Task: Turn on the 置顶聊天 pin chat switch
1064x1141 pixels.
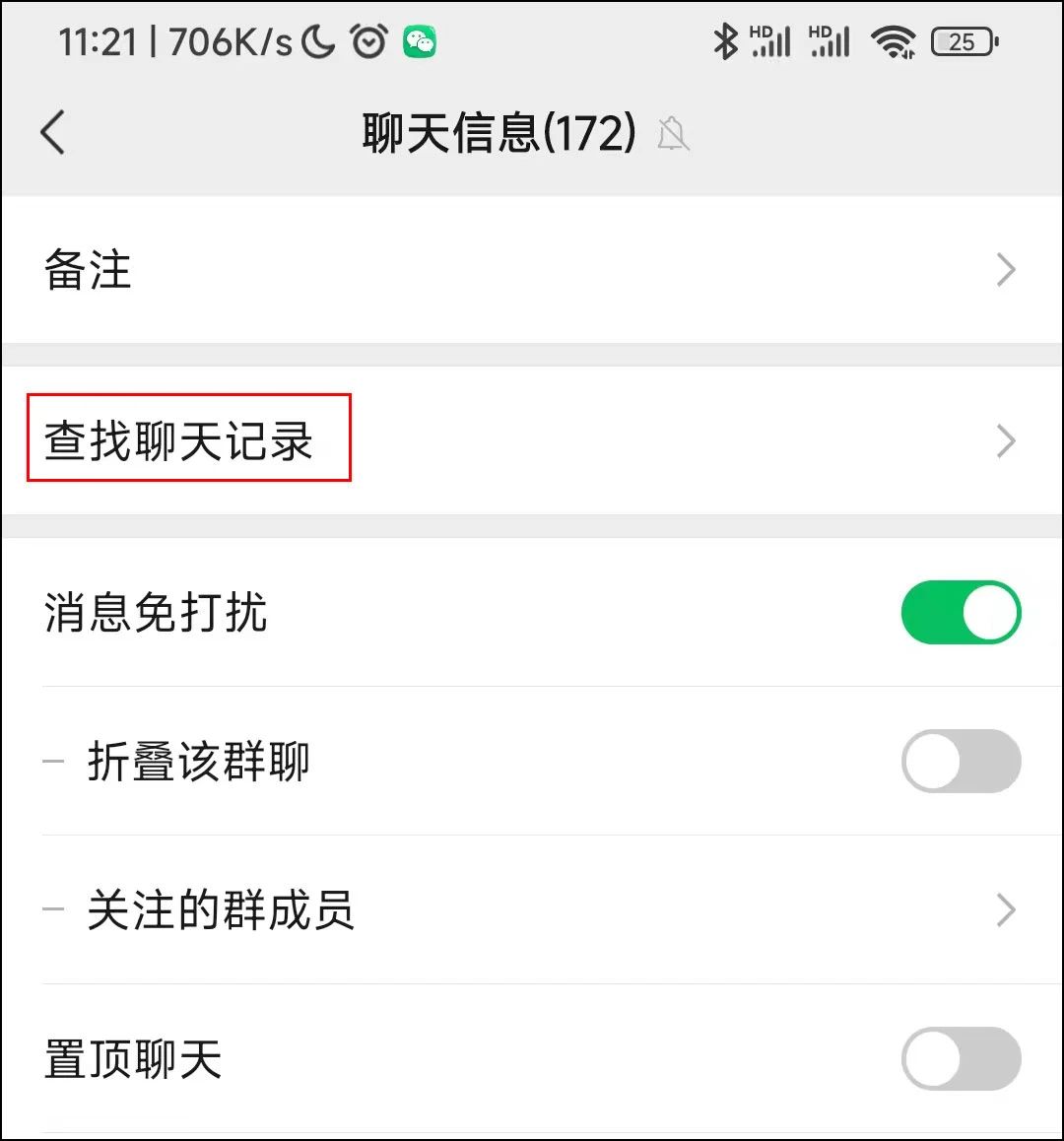Action: [961, 1059]
